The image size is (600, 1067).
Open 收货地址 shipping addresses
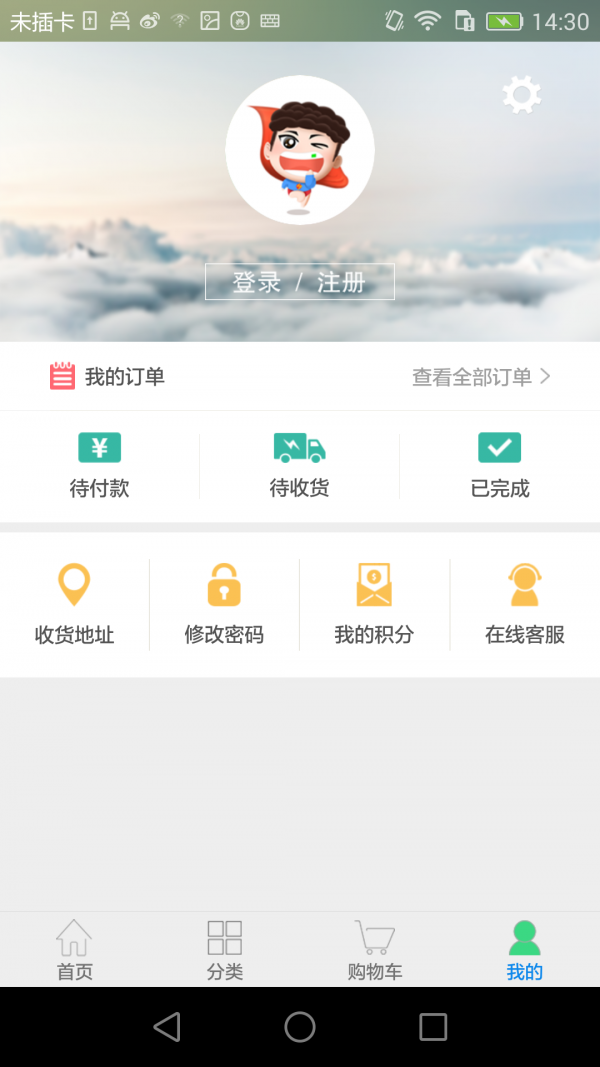pyautogui.click(x=75, y=605)
